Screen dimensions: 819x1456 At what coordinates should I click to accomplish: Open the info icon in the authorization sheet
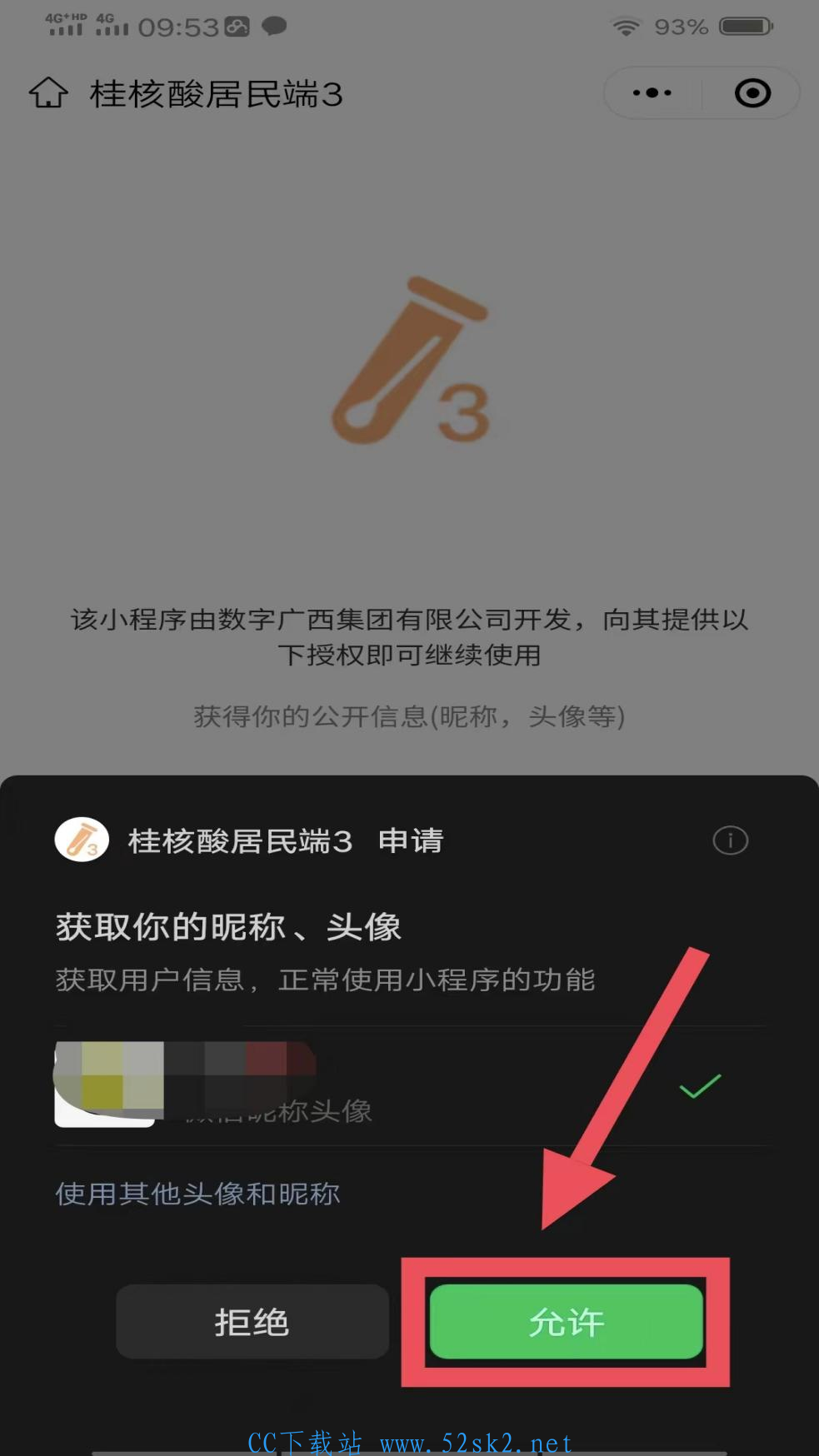(x=731, y=840)
